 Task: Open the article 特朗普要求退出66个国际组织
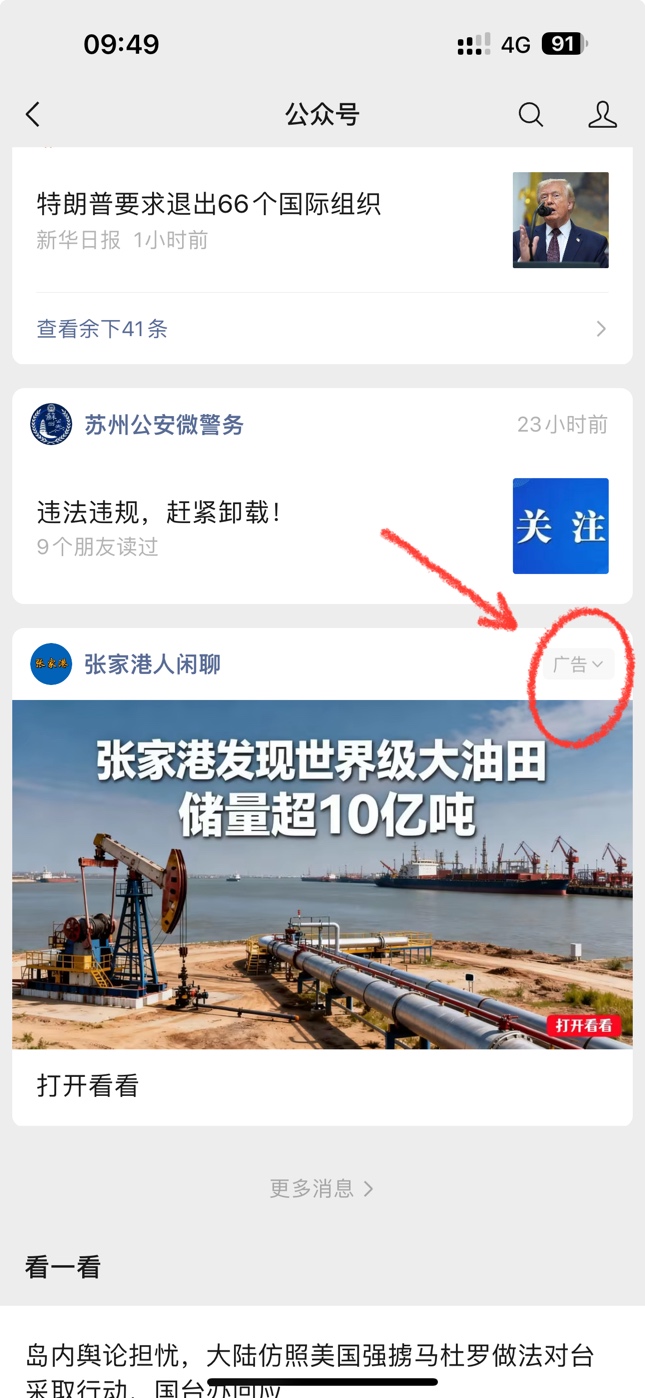(x=209, y=205)
